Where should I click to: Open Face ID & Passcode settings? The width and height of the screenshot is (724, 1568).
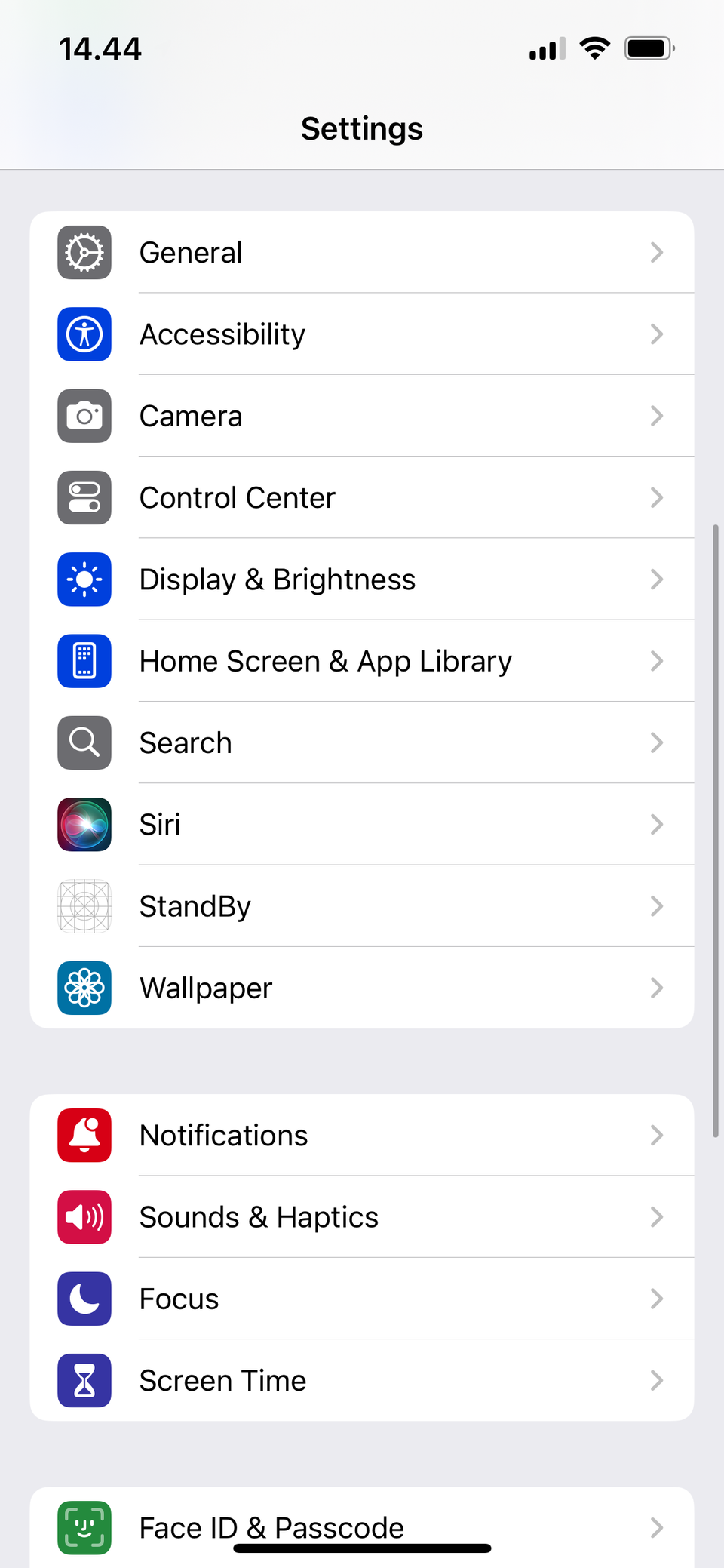coord(362,1527)
